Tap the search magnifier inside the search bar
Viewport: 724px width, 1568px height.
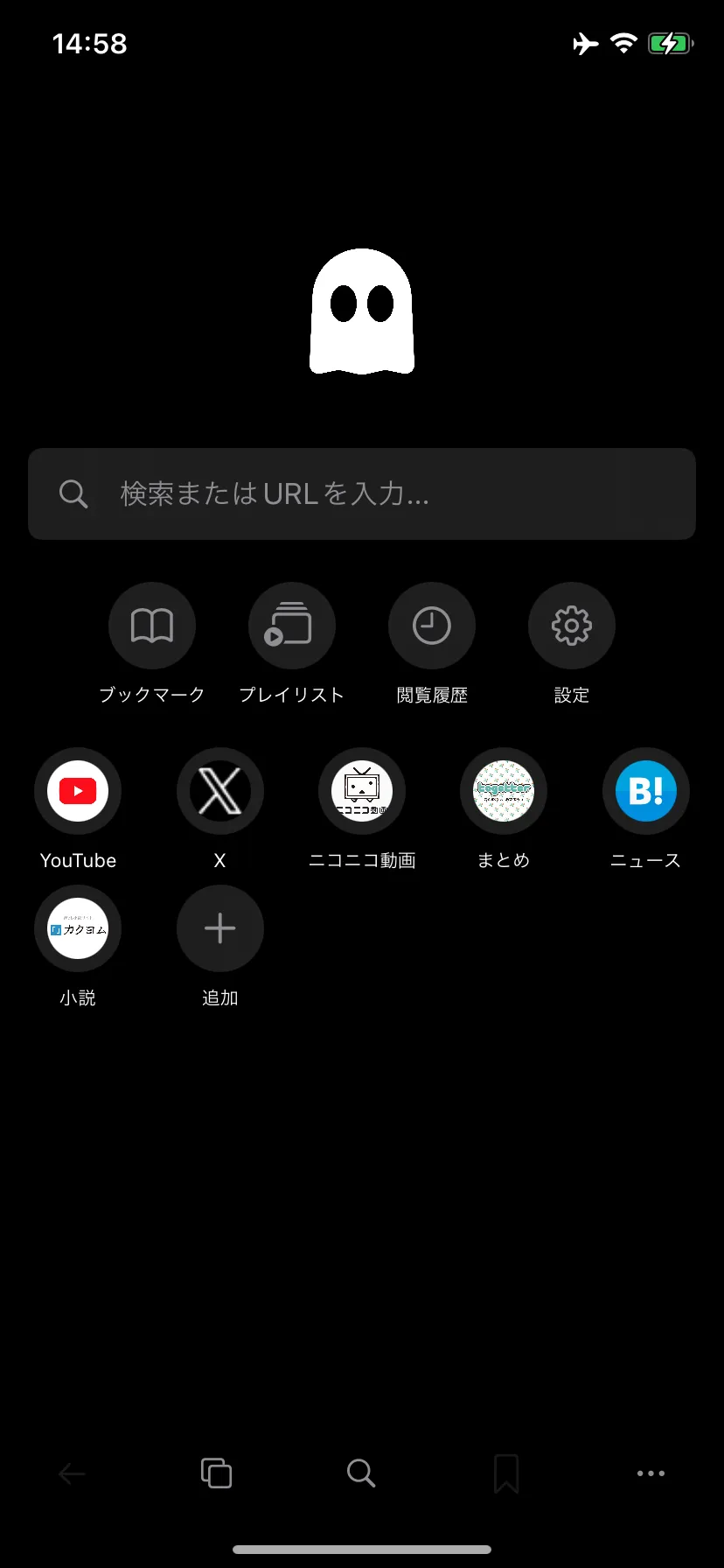pyautogui.click(x=73, y=493)
